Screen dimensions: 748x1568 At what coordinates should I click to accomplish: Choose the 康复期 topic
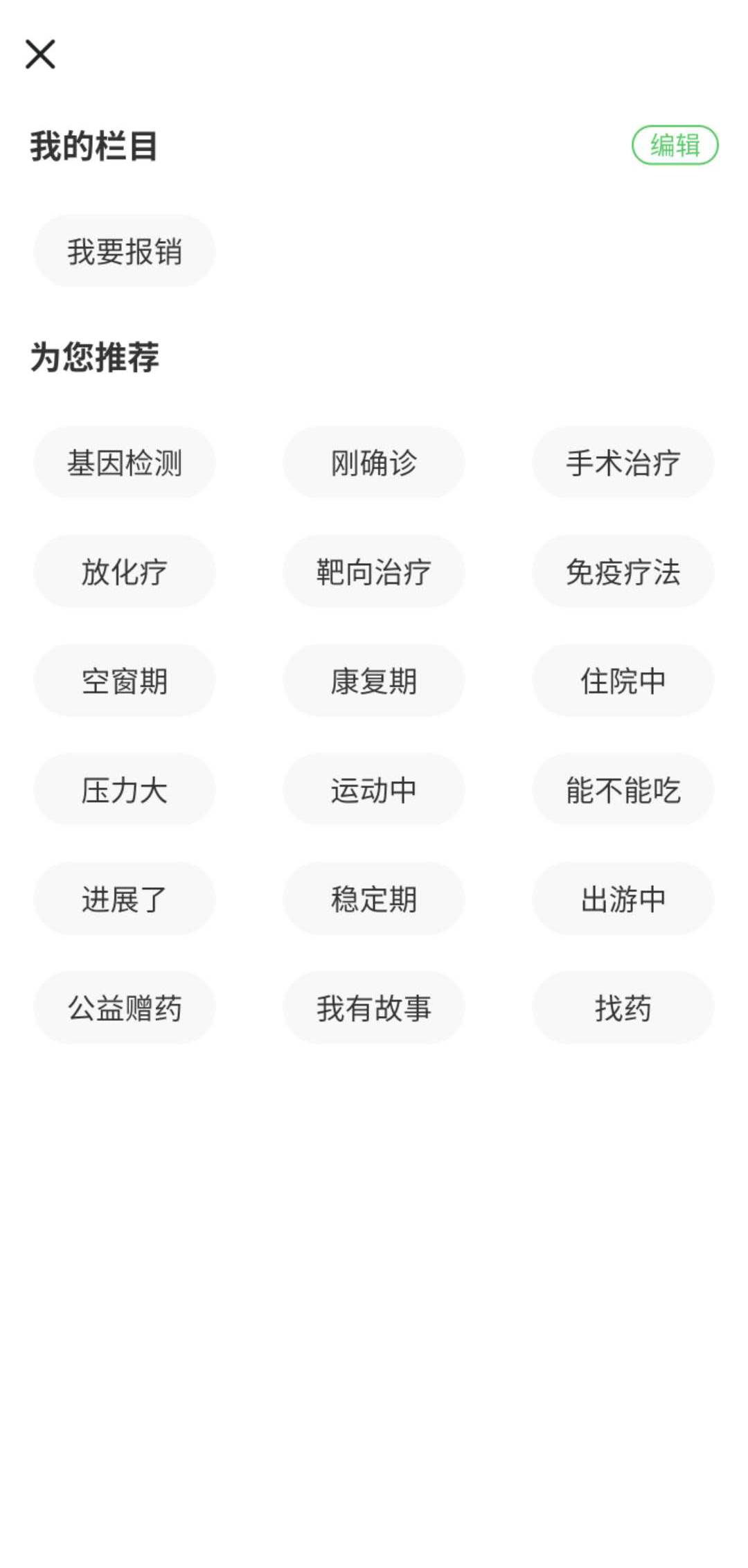(x=374, y=681)
